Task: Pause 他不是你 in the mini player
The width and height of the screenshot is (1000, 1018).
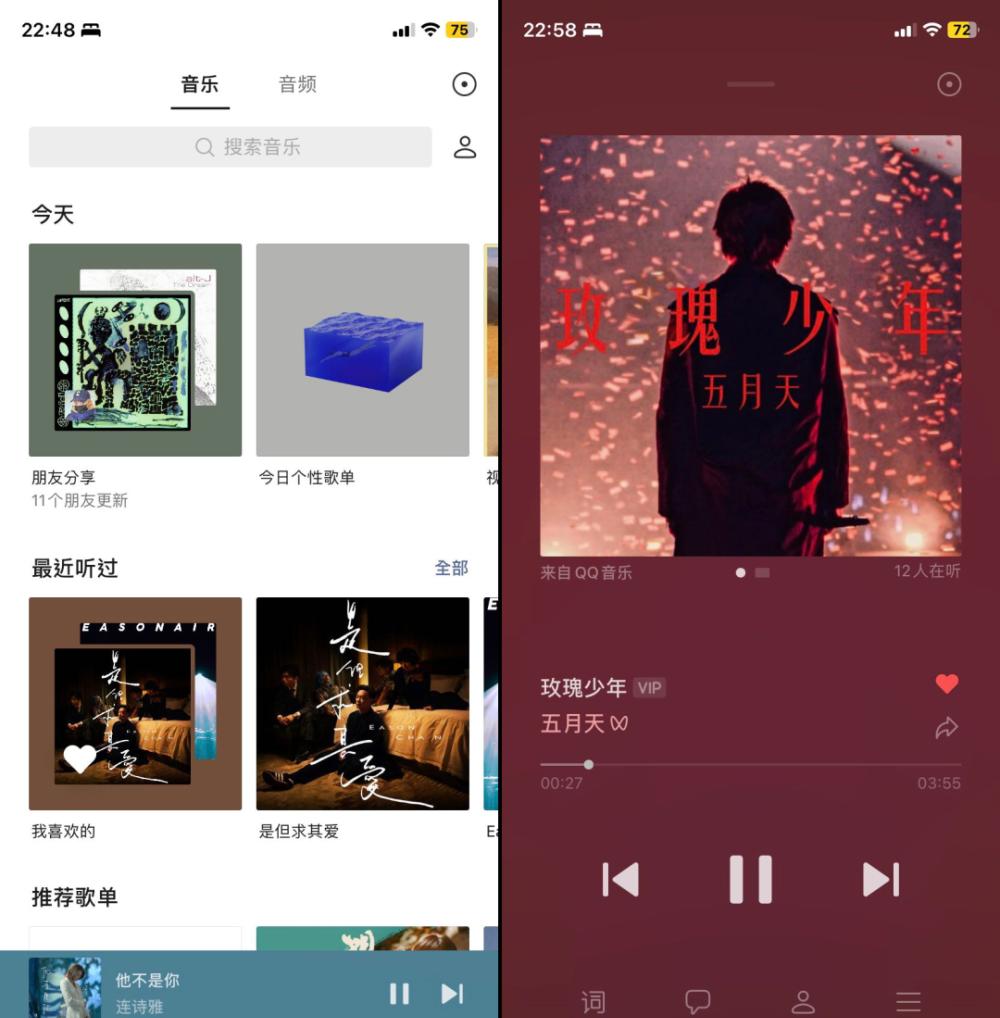Action: coord(399,993)
